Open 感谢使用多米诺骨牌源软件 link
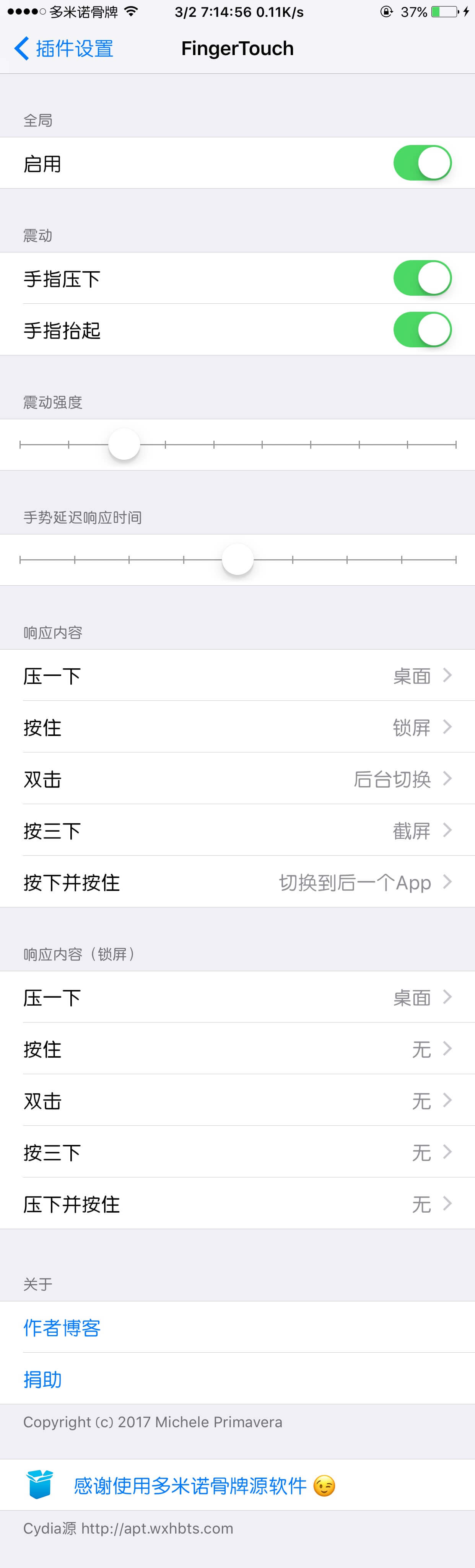The height and width of the screenshot is (1568, 475). tap(190, 1485)
